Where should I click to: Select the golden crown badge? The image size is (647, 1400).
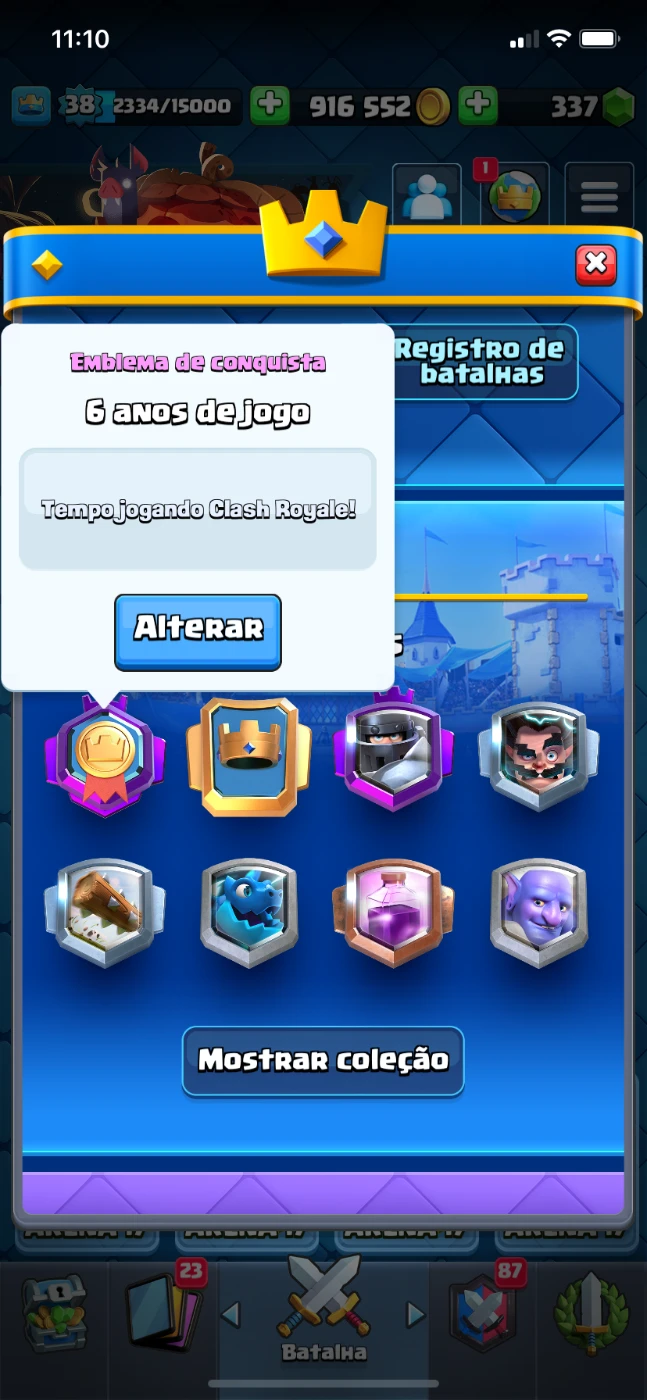[249, 757]
